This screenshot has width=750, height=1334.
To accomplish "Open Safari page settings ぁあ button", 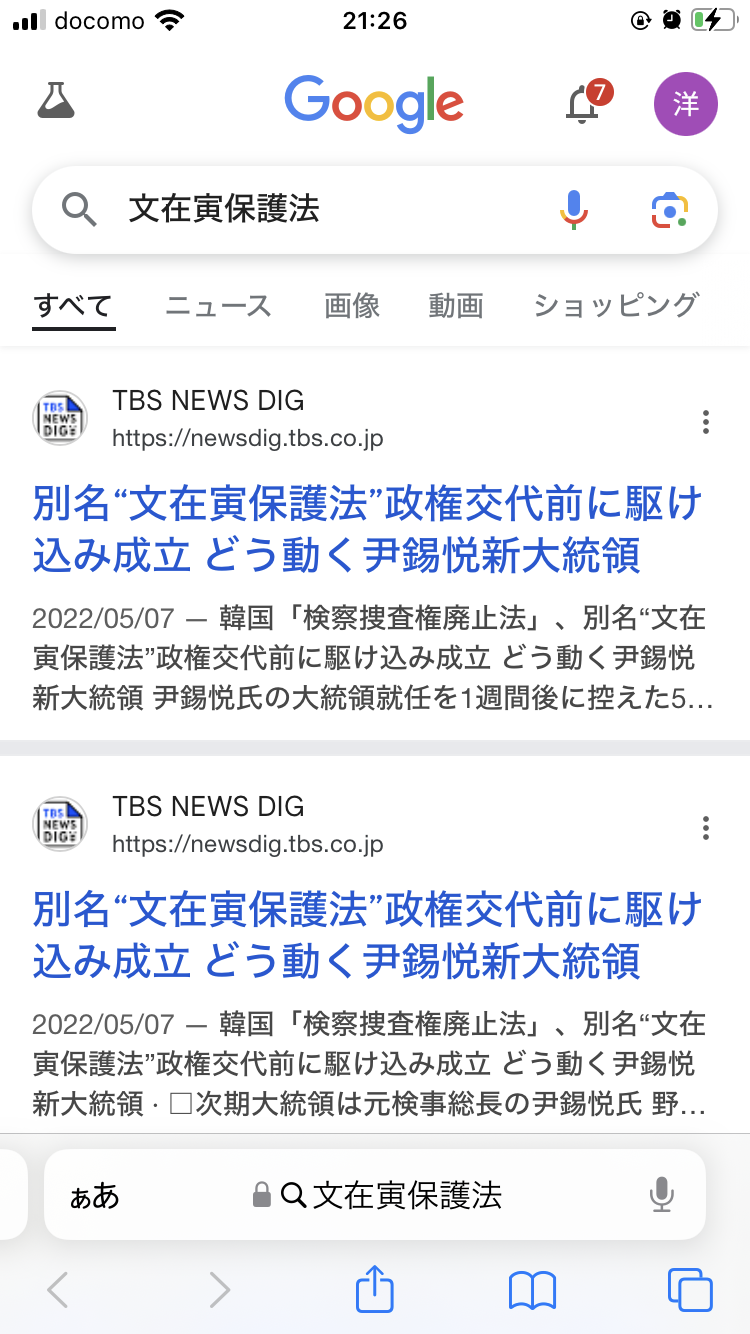I will [94, 1195].
